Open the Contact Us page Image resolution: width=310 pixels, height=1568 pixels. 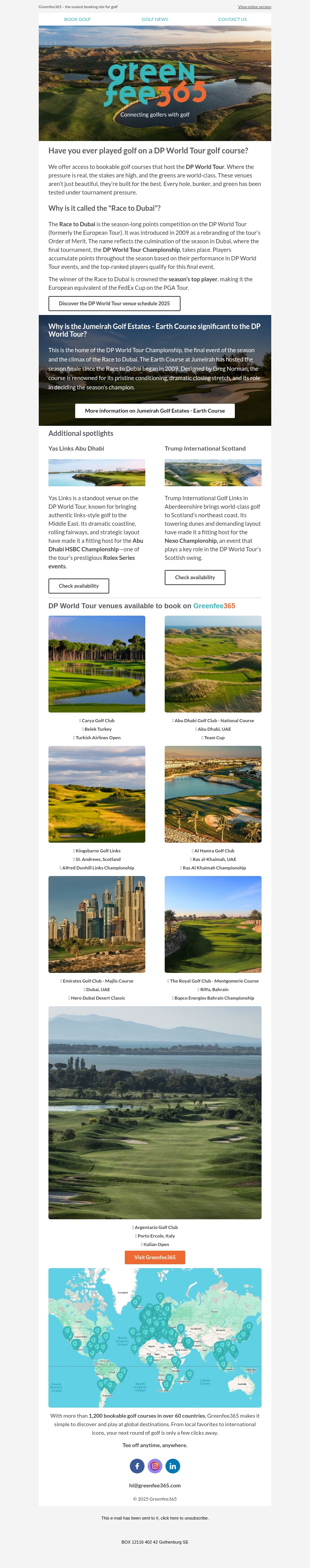click(232, 19)
